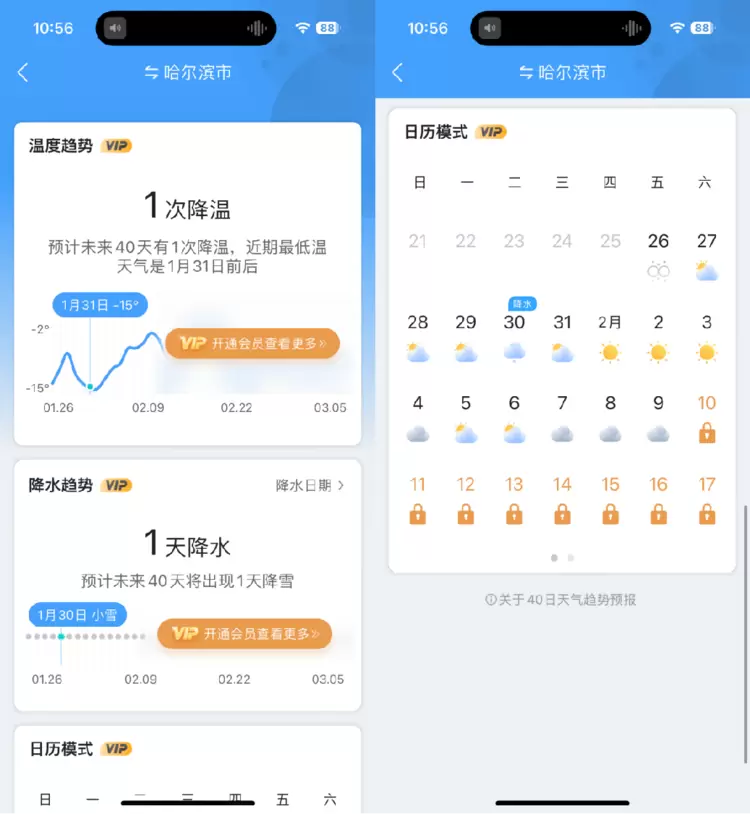Open 关于40日天气趋势预报 info link
750x814 pixels.
point(561,600)
